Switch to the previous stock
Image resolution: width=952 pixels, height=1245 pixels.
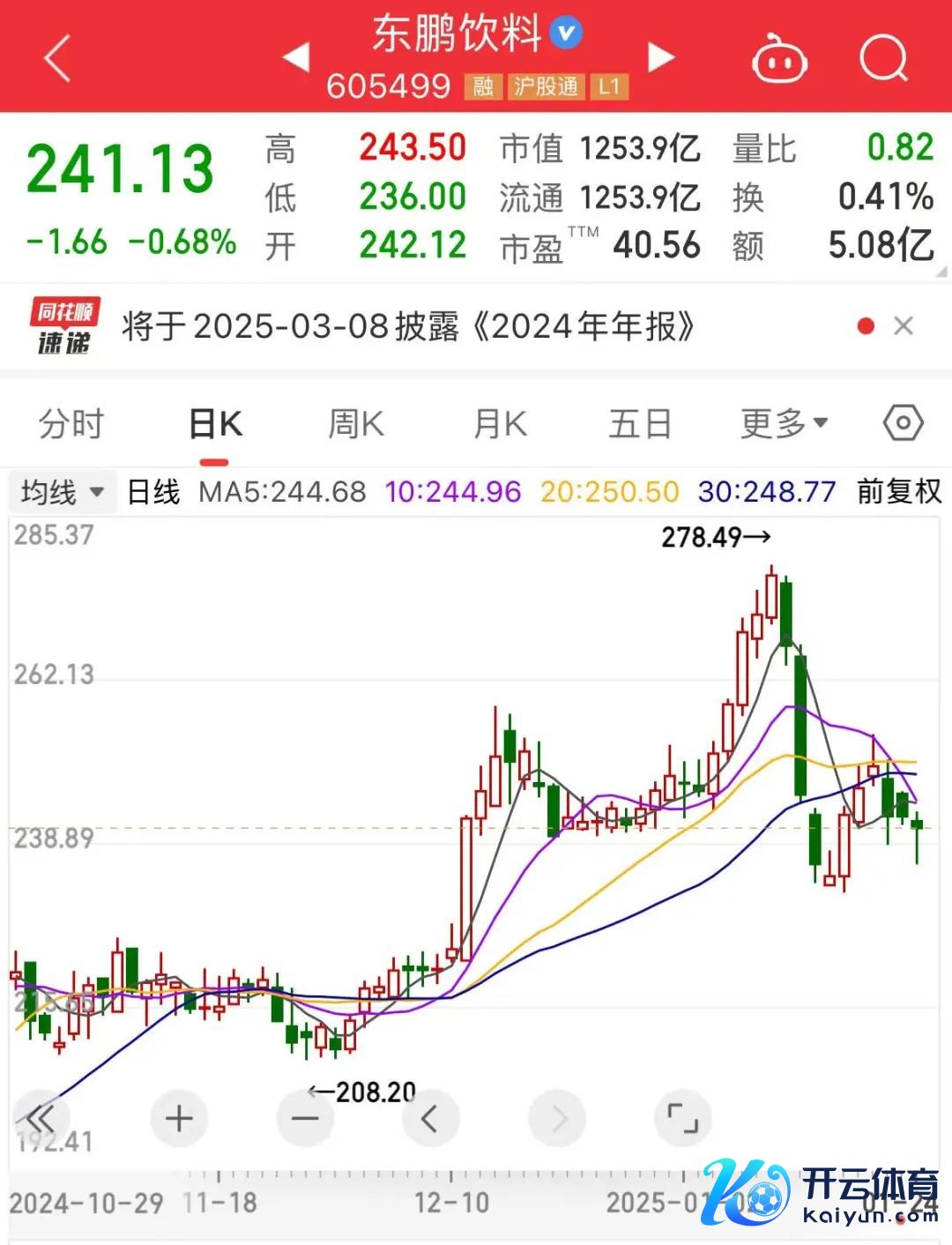tap(297, 57)
